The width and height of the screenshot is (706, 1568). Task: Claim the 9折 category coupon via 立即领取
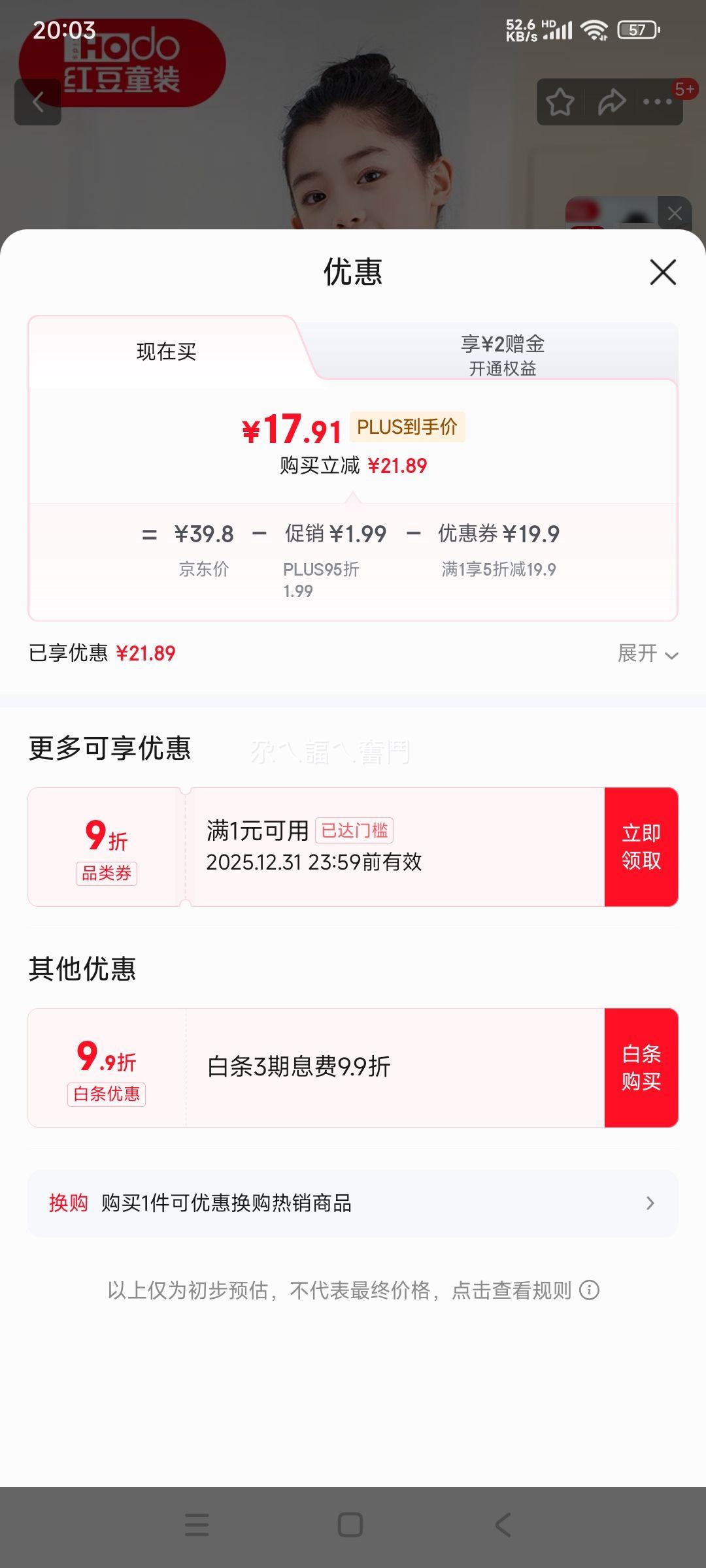641,847
